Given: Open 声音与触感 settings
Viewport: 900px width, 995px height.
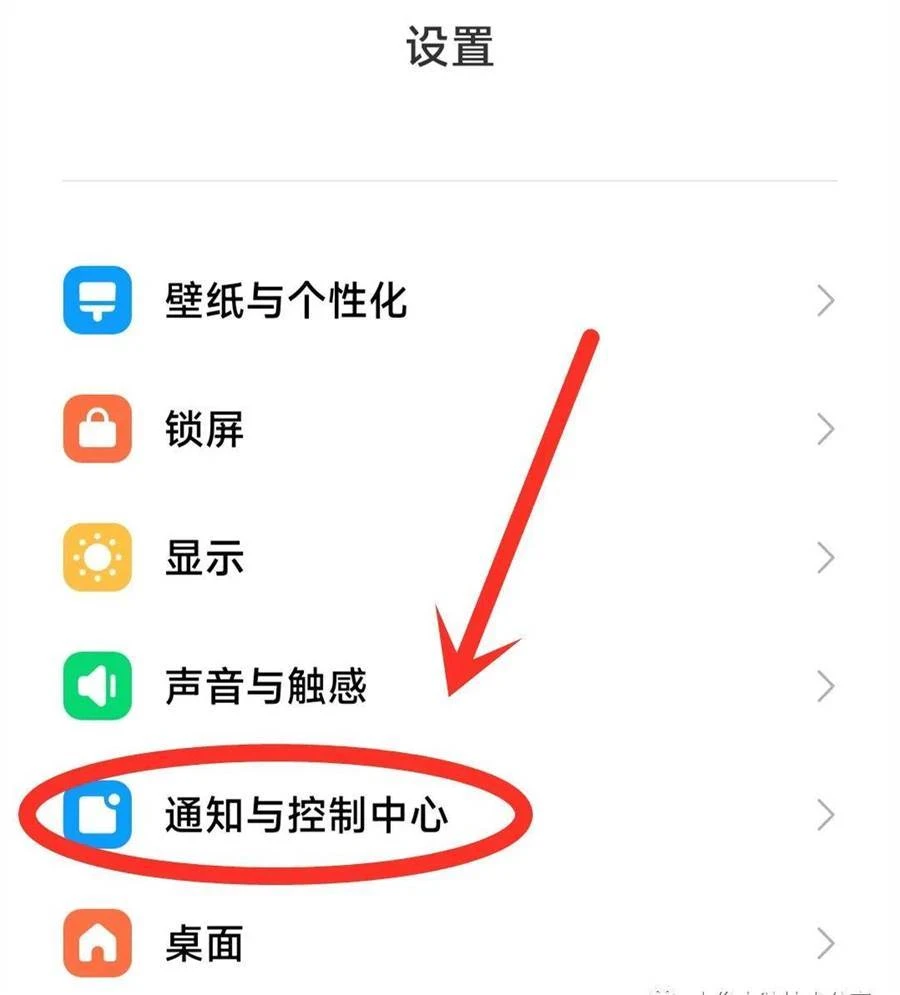Looking at the screenshot, I should point(265,687).
